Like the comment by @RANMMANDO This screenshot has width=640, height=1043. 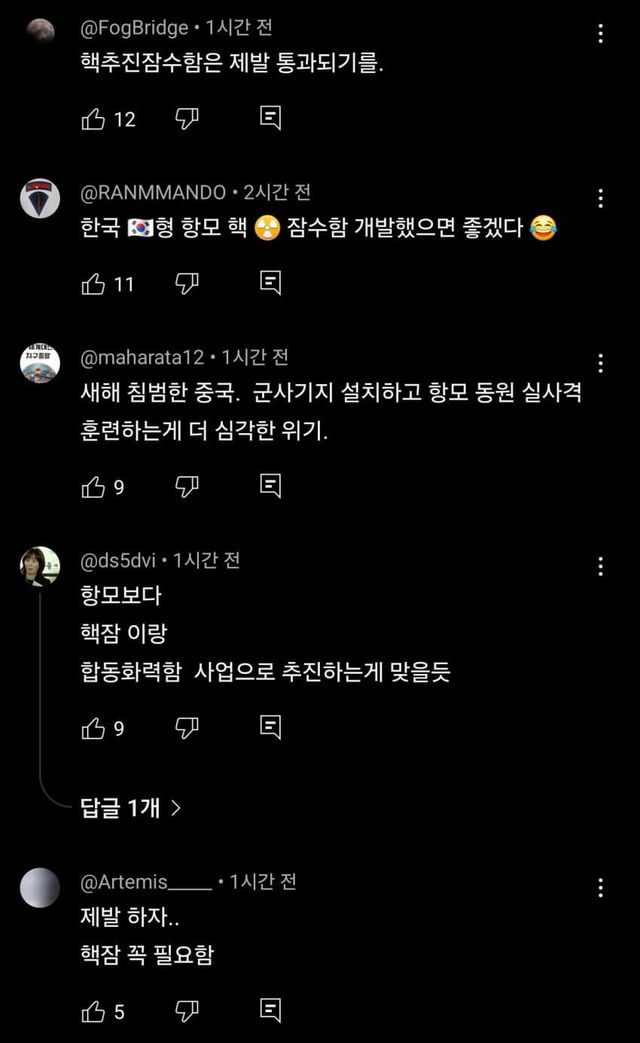coord(93,284)
